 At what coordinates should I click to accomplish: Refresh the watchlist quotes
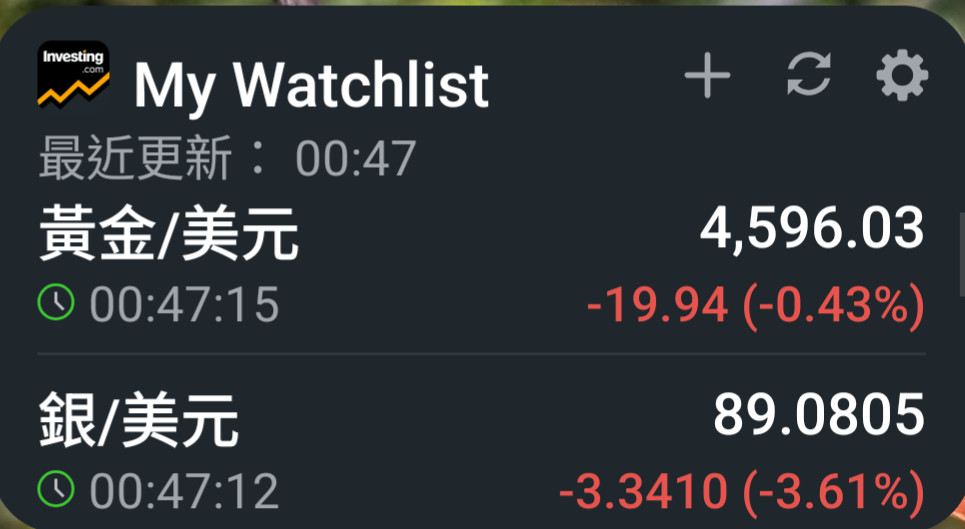[x=808, y=77]
